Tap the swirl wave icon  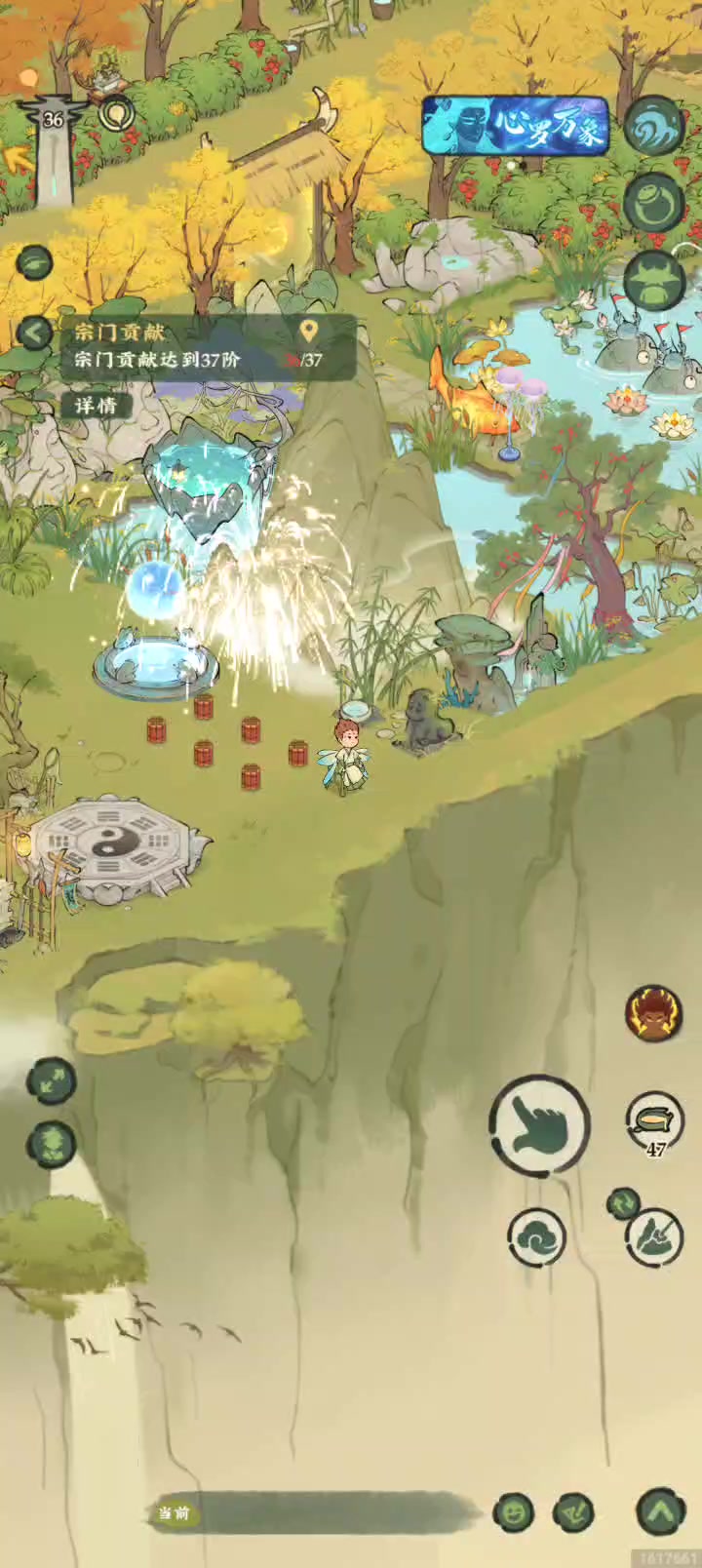tap(652, 127)
